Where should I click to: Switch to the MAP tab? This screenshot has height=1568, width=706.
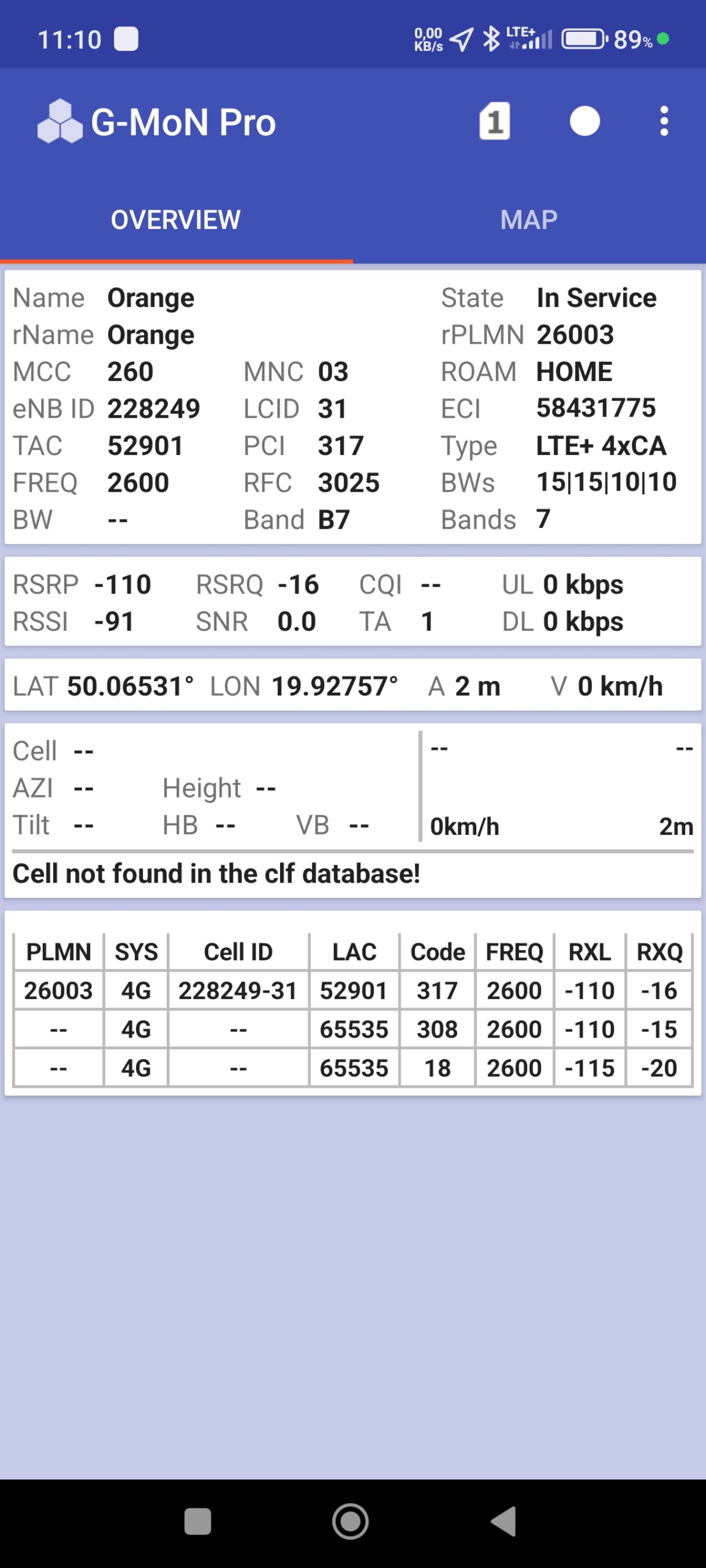[x=529, y=220]
